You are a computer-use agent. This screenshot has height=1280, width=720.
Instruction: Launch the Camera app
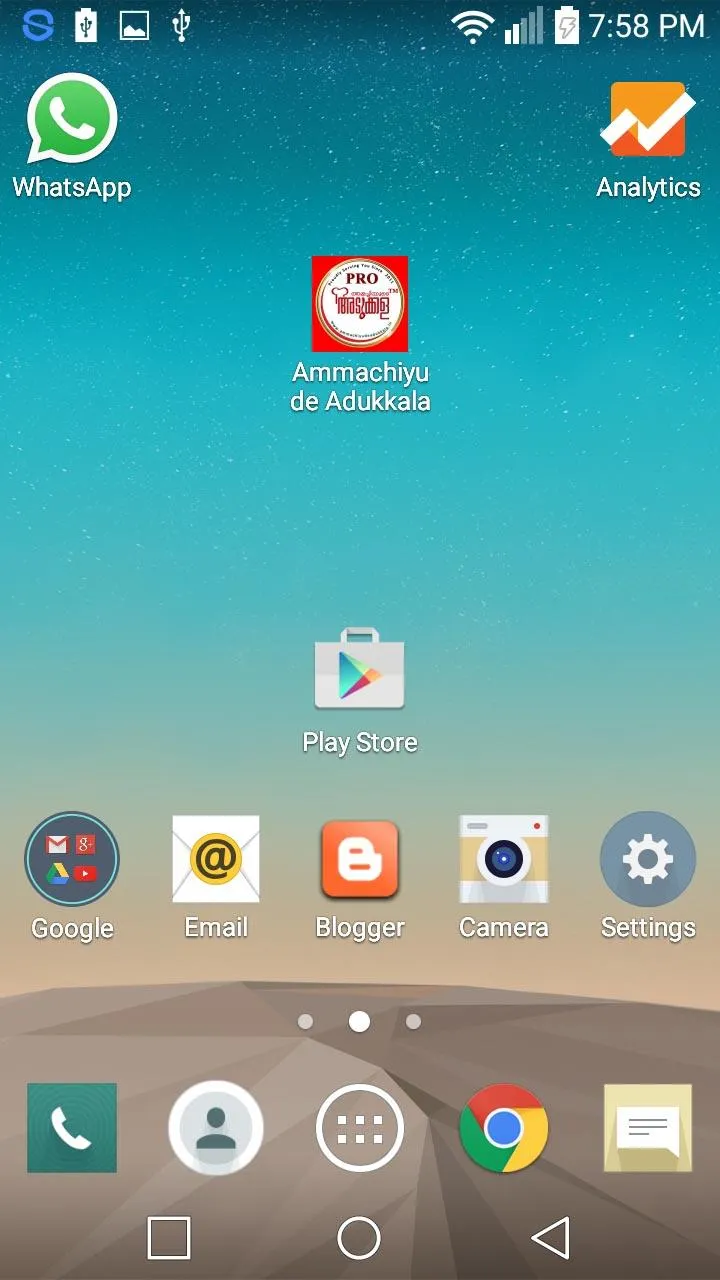click(x=504, y=858)
